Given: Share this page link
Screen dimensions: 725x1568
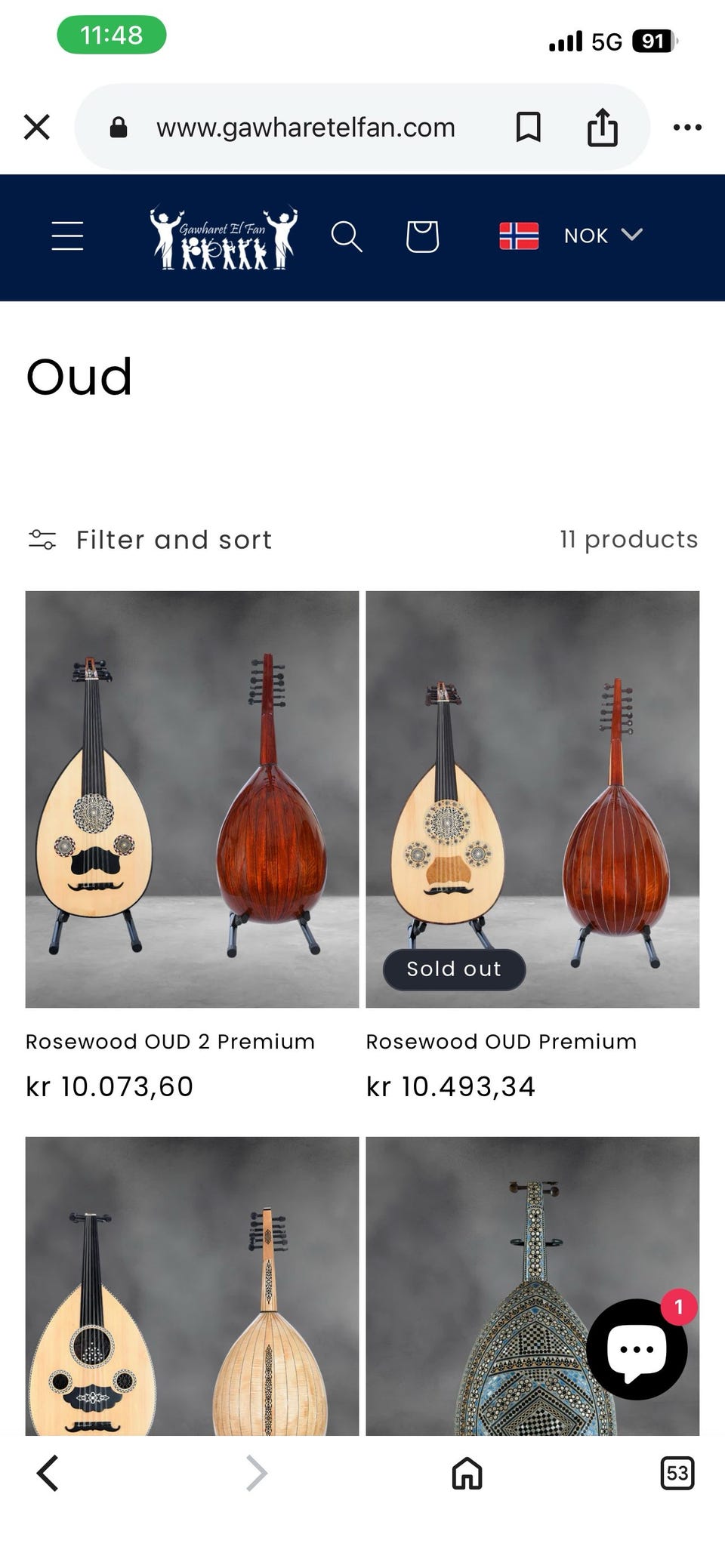Looking at the screenshot, I should (x=602, y=127).
